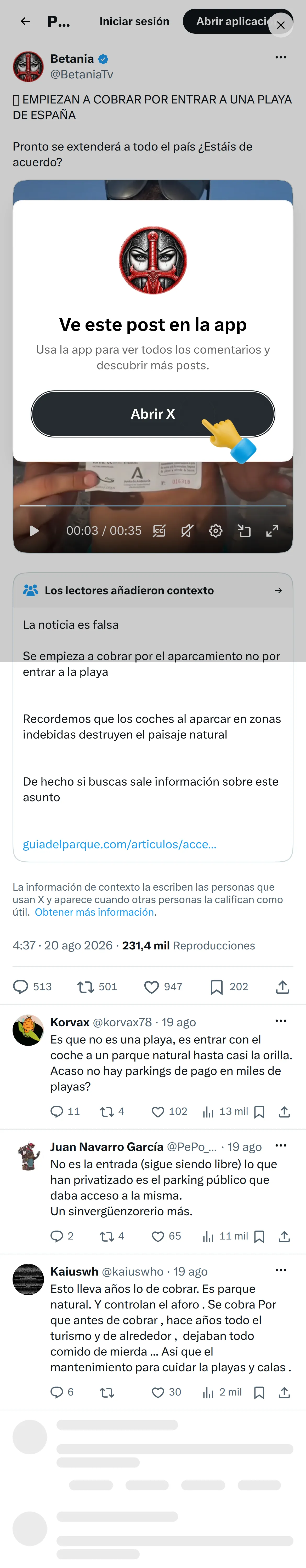Like Betania's post with 947 likes
This screenshot has width=306, height=1568.
(x=163, y=987)
